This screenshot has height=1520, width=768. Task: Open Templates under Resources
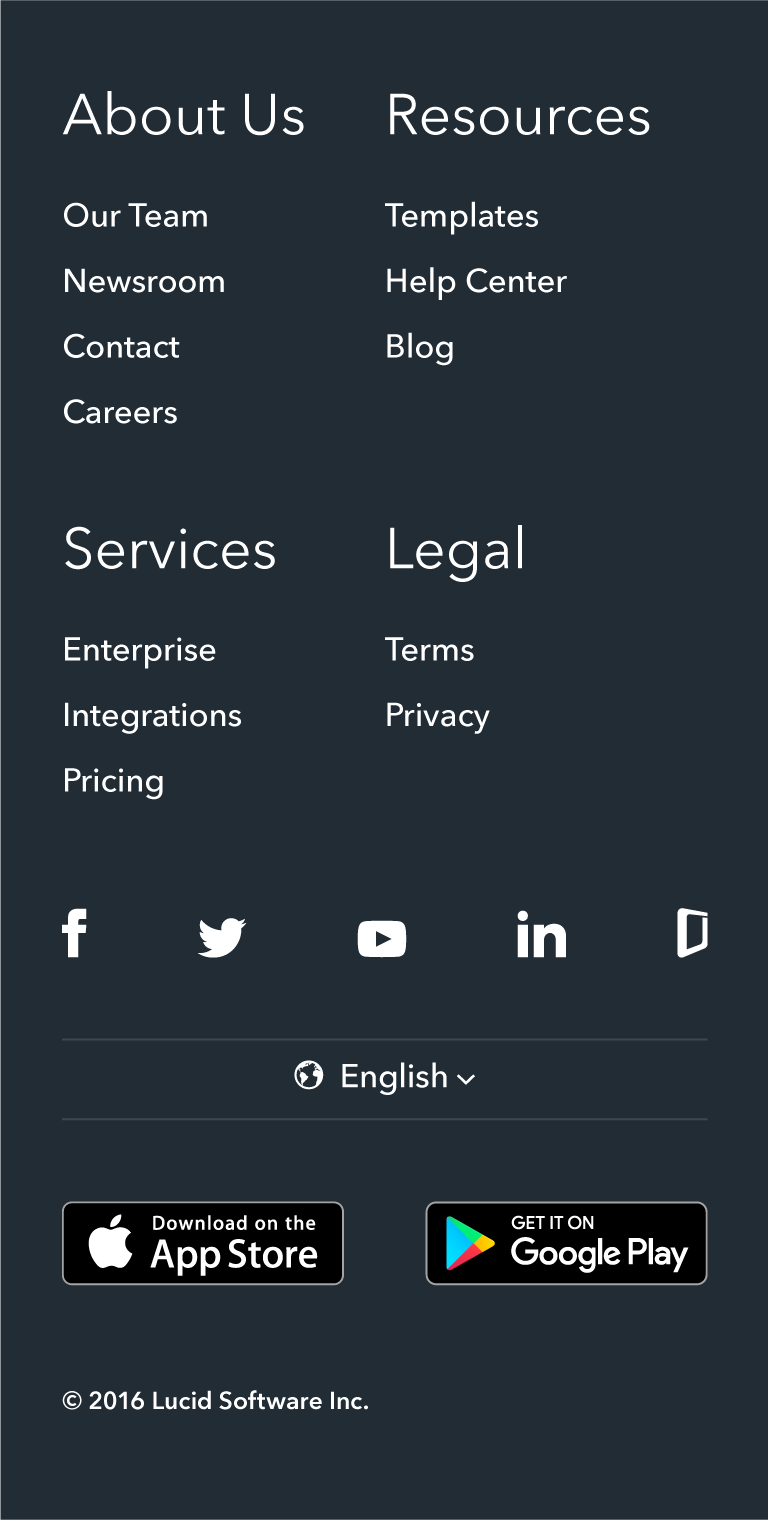(462, 216)
